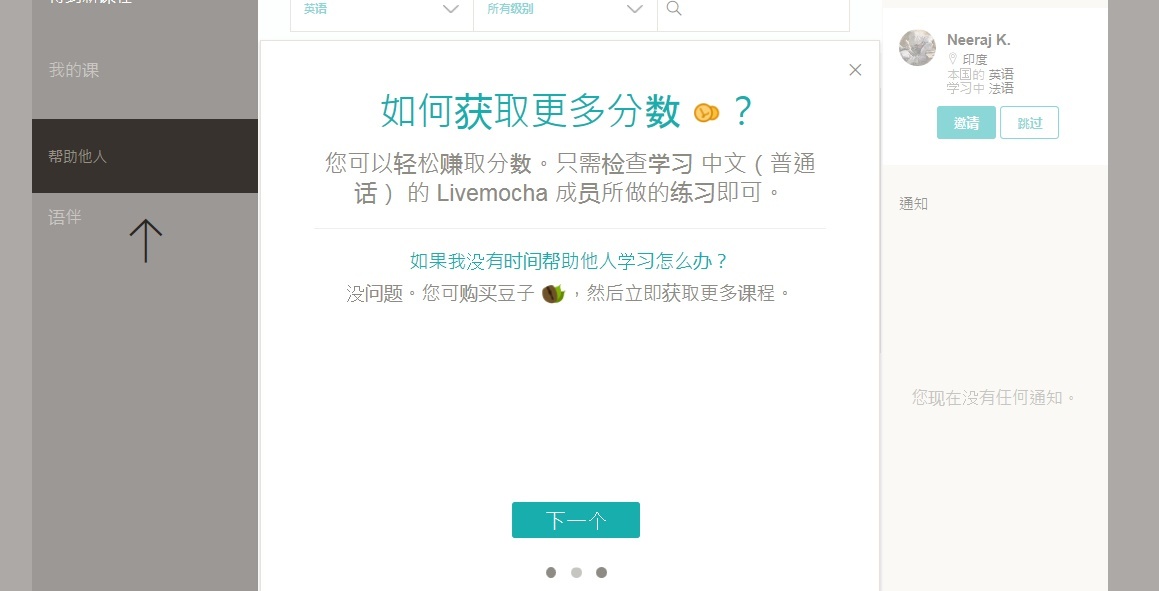Open Neeraj K.'s profile picture
The image size is (1159, 591).
[x=917, y=48]
